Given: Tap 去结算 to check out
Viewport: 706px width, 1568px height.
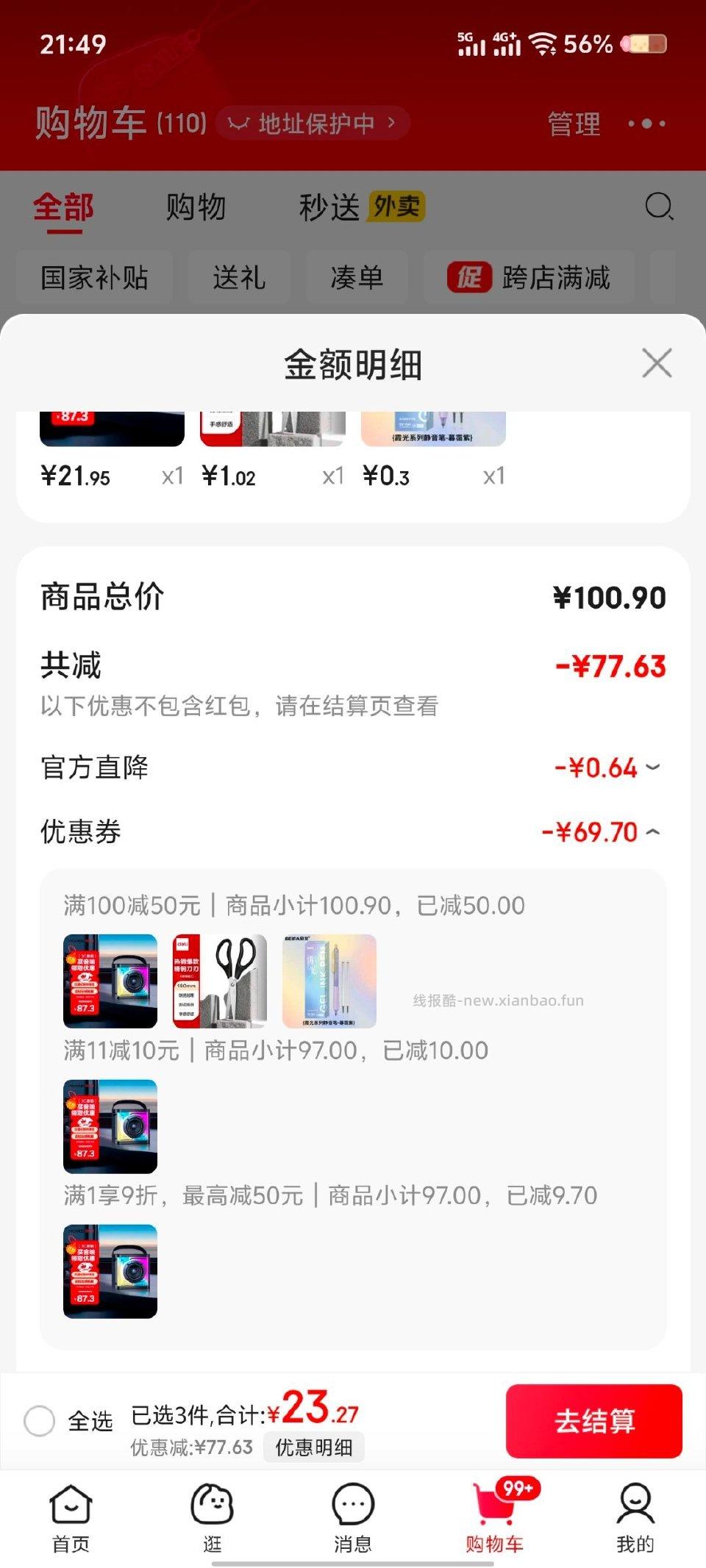Looking at the screenshot, I should click(593, 1421).
